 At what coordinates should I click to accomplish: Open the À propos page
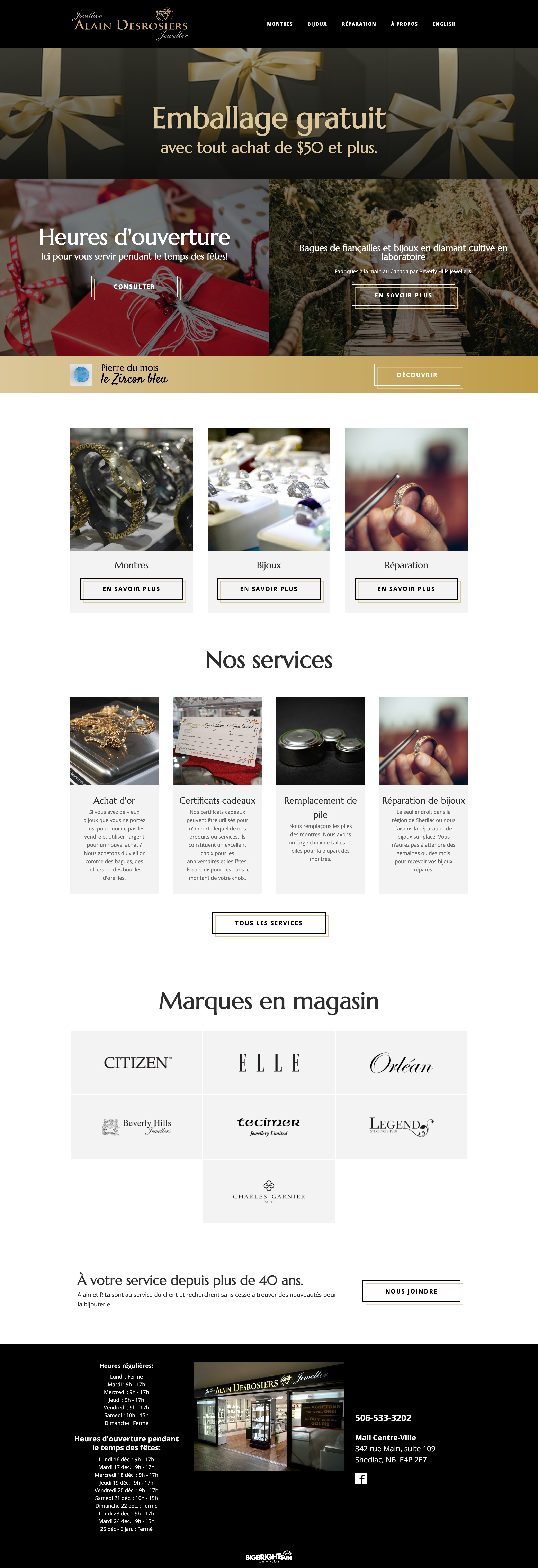pyautogui.click(x=404, y=24)
